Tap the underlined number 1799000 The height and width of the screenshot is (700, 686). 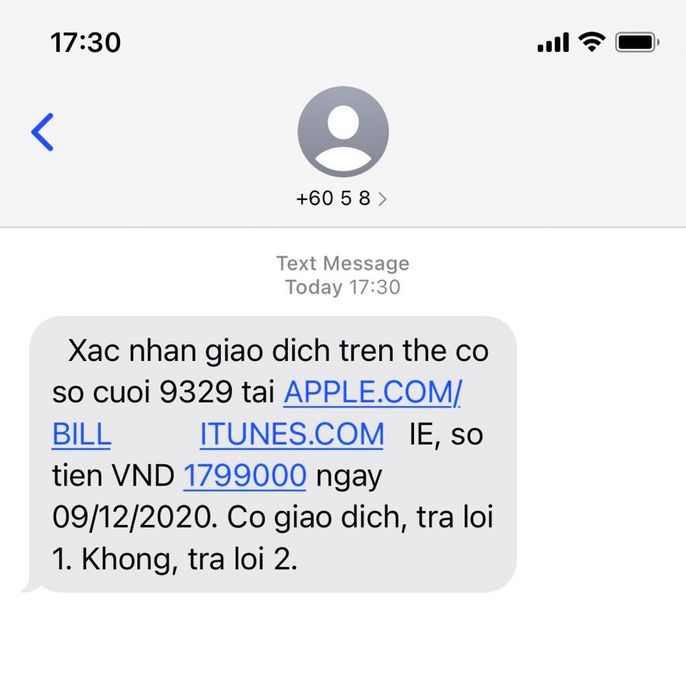click(x=244, y=476)
